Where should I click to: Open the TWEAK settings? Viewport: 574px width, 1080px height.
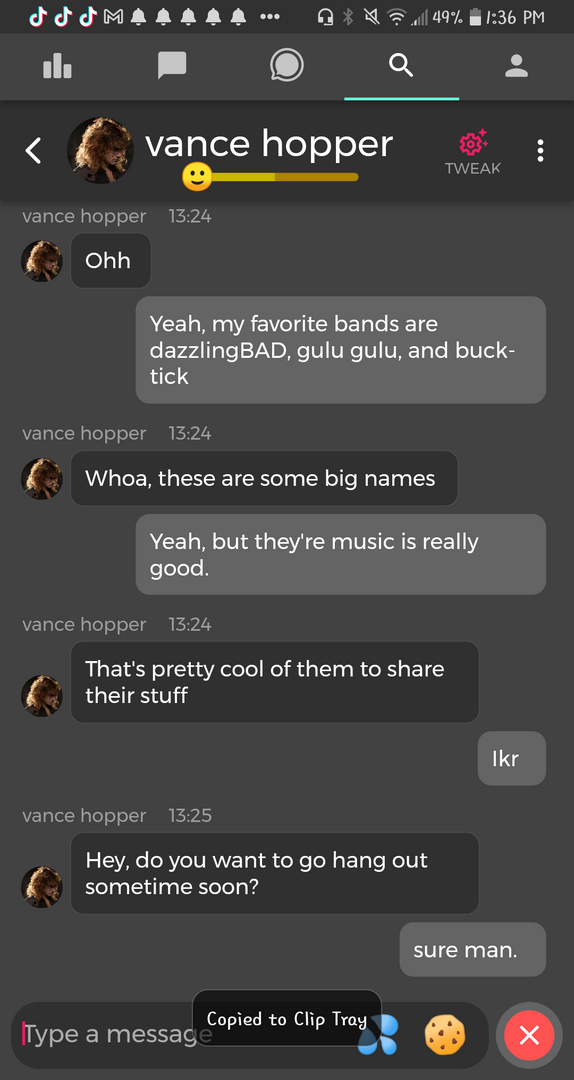coord(473,152)
